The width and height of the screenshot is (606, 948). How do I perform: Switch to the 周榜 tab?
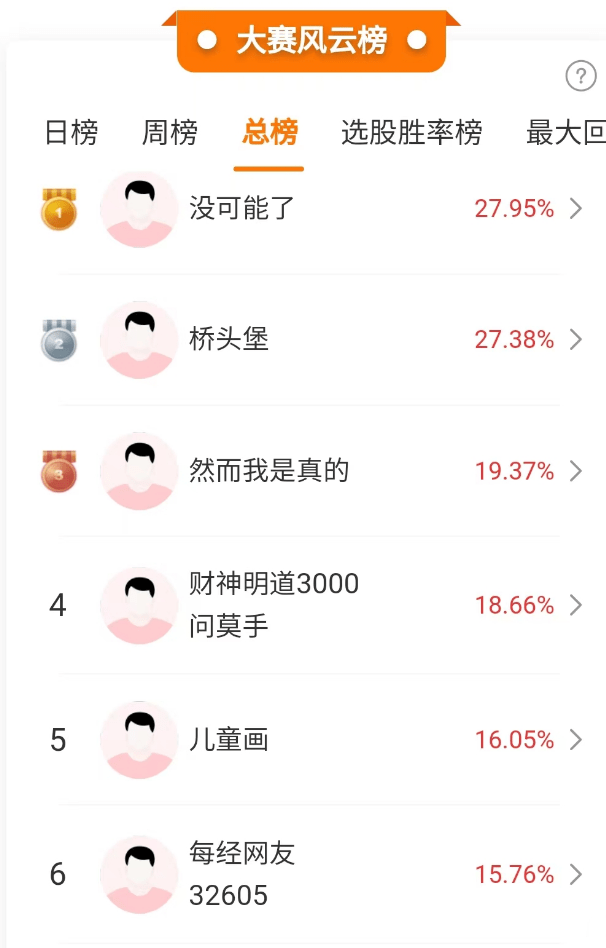[170, 132]
